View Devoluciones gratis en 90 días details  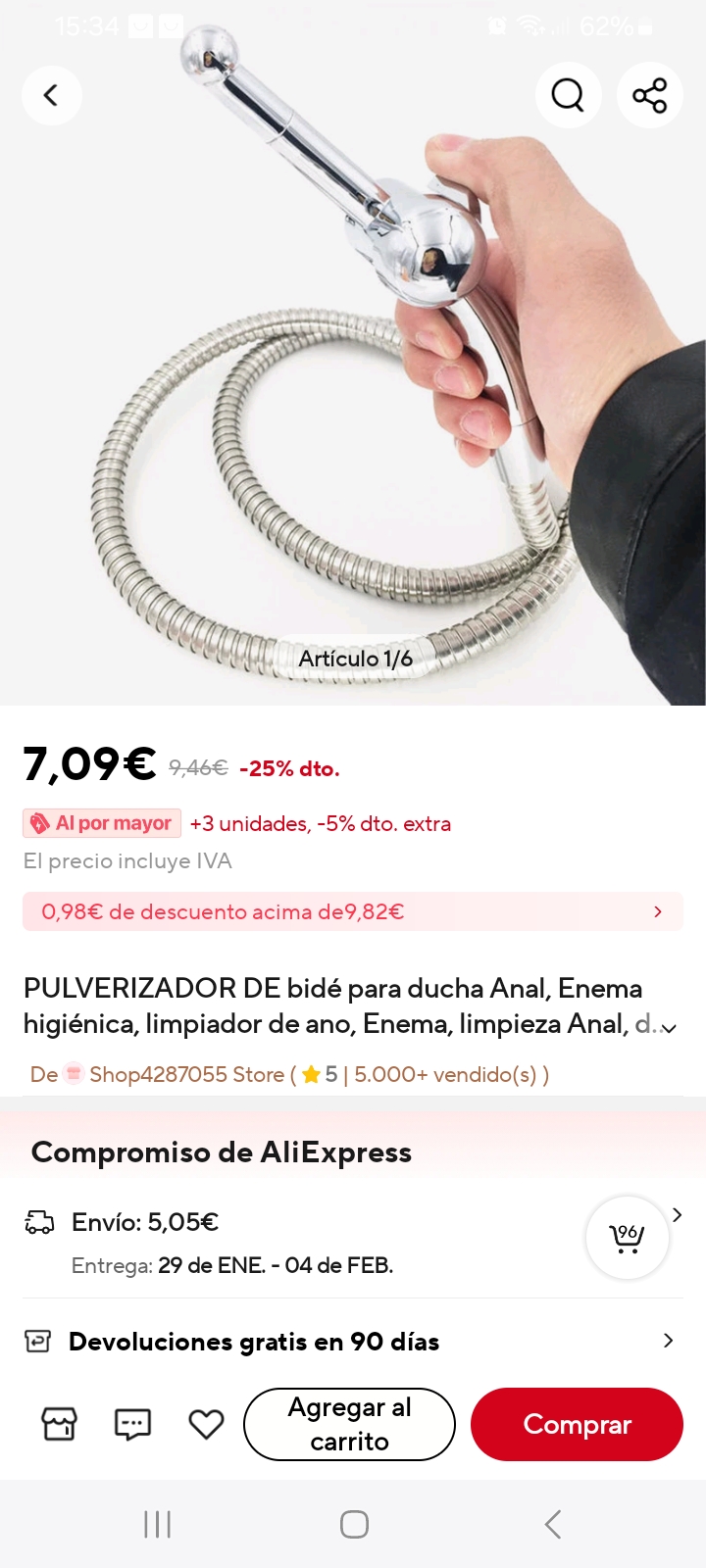(353, 1342)
